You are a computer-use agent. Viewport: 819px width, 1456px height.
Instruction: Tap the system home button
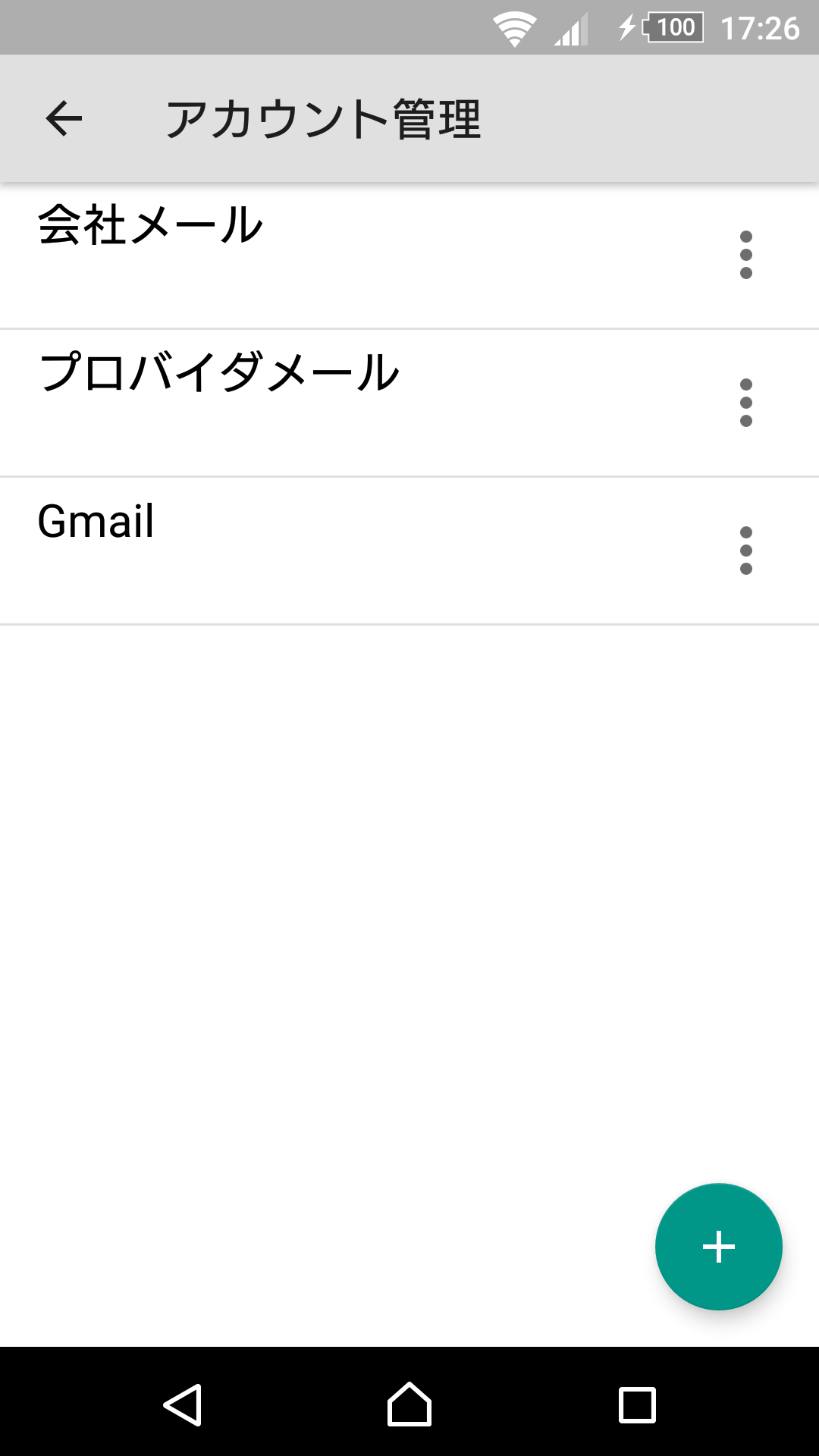pyautogui.click(x=409, y=1404)
